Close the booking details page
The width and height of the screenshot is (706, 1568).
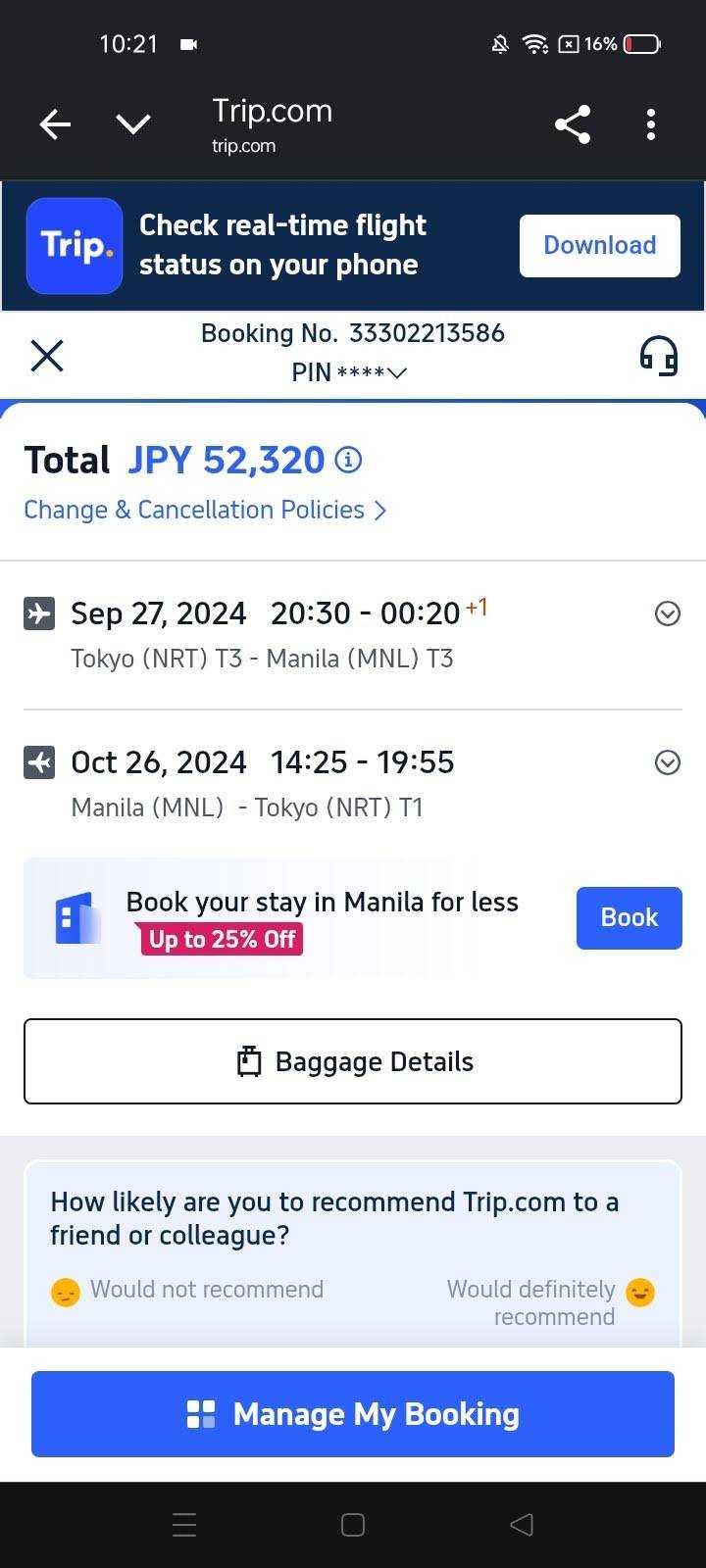click(x=47, y=356)
